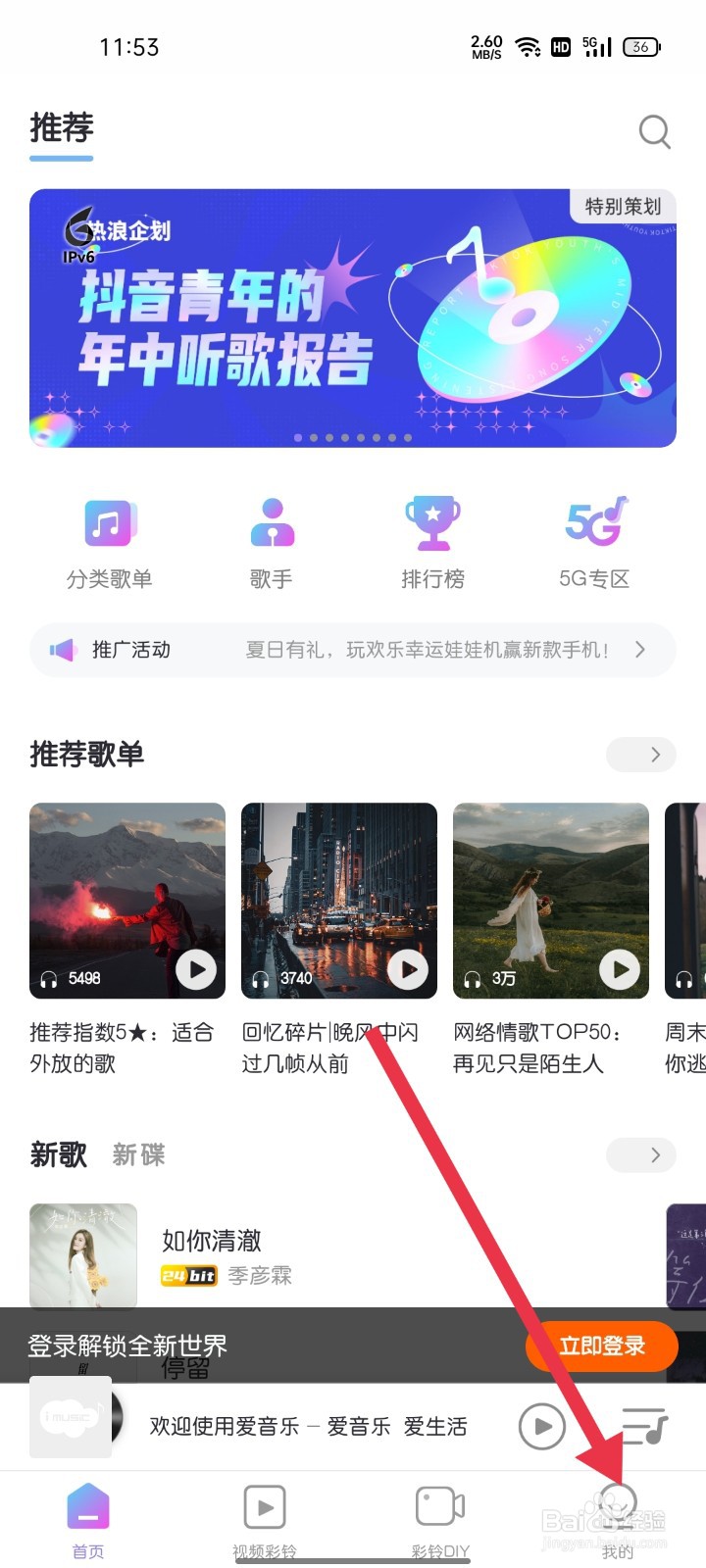Screen dimensions: 706x1568
Task: Tap the 立即登录 login button
Action: point(601,1347)
